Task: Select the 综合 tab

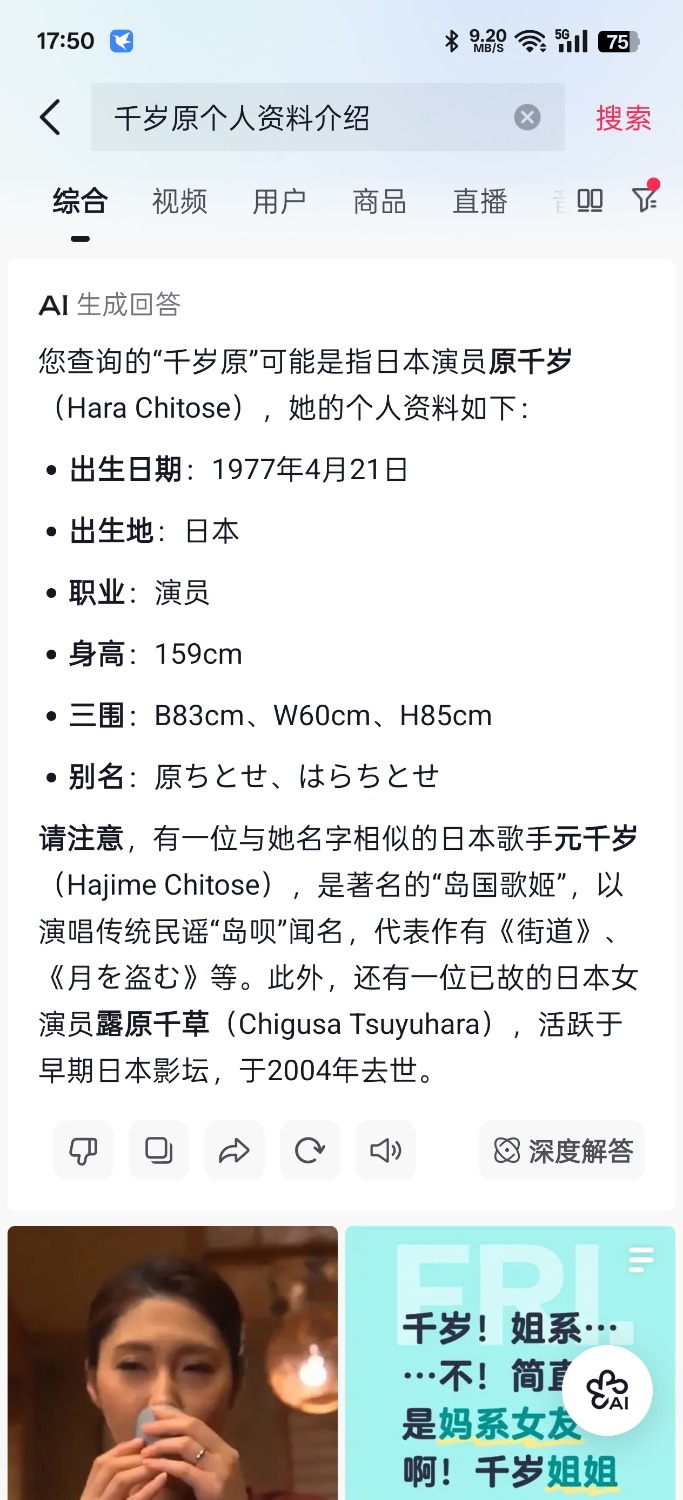Action: [80, 201]
